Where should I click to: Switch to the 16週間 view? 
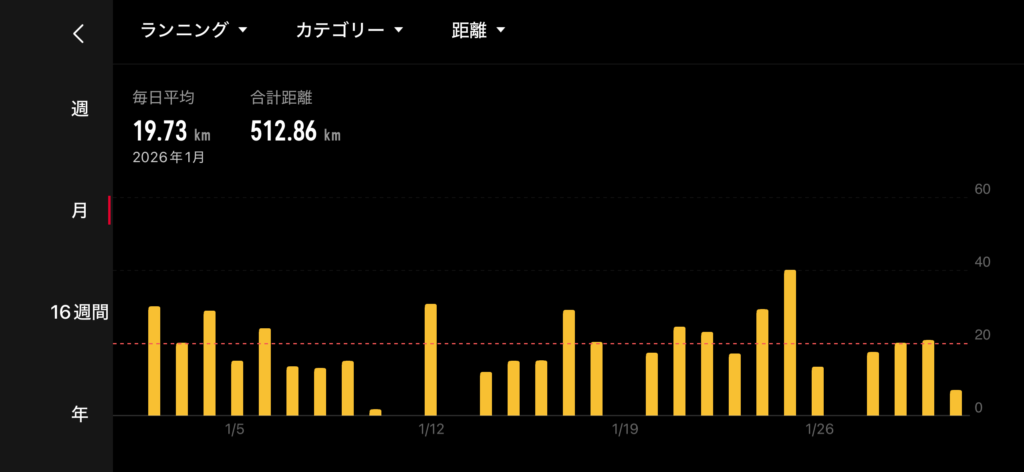point(79,313)
